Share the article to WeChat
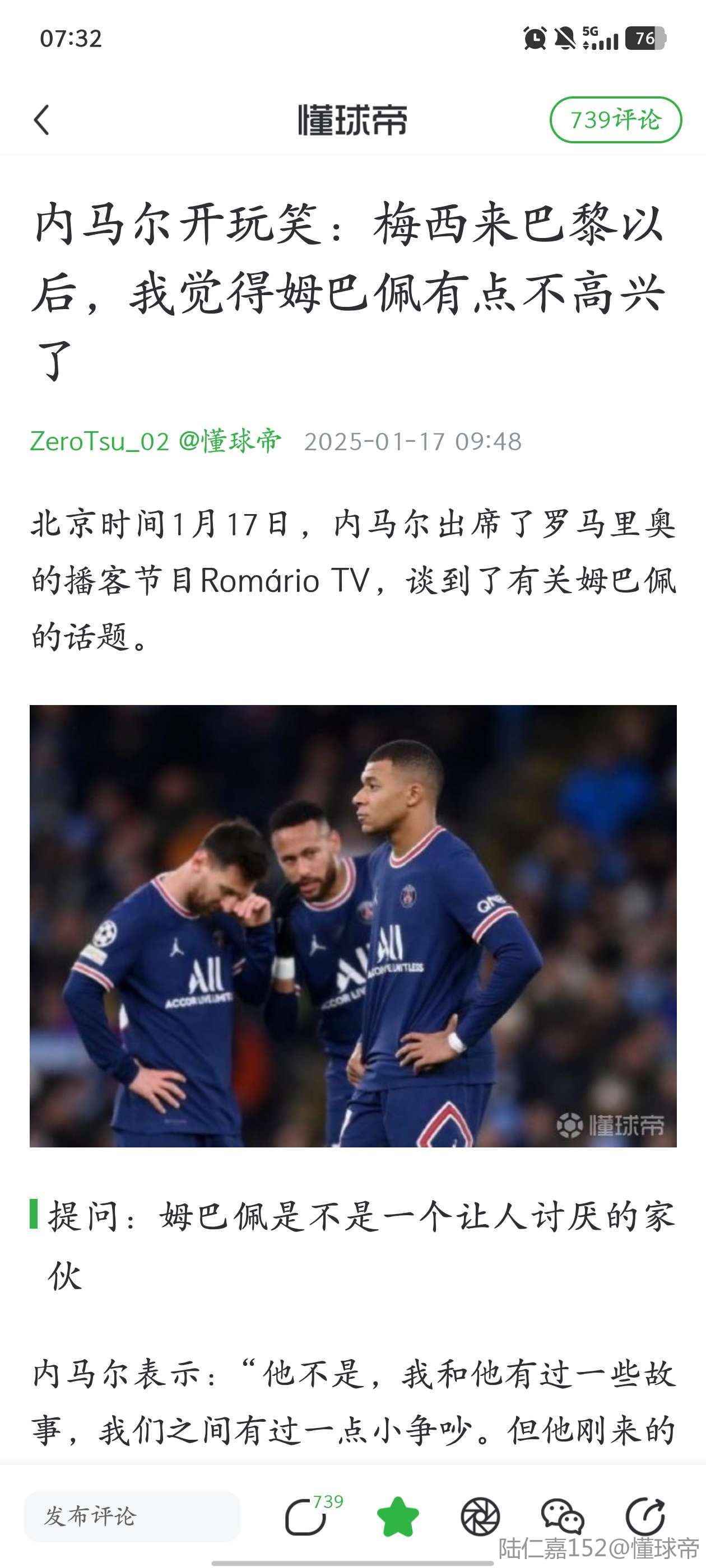Viewport: 706px width, 1568px height. click(562, 1517)
